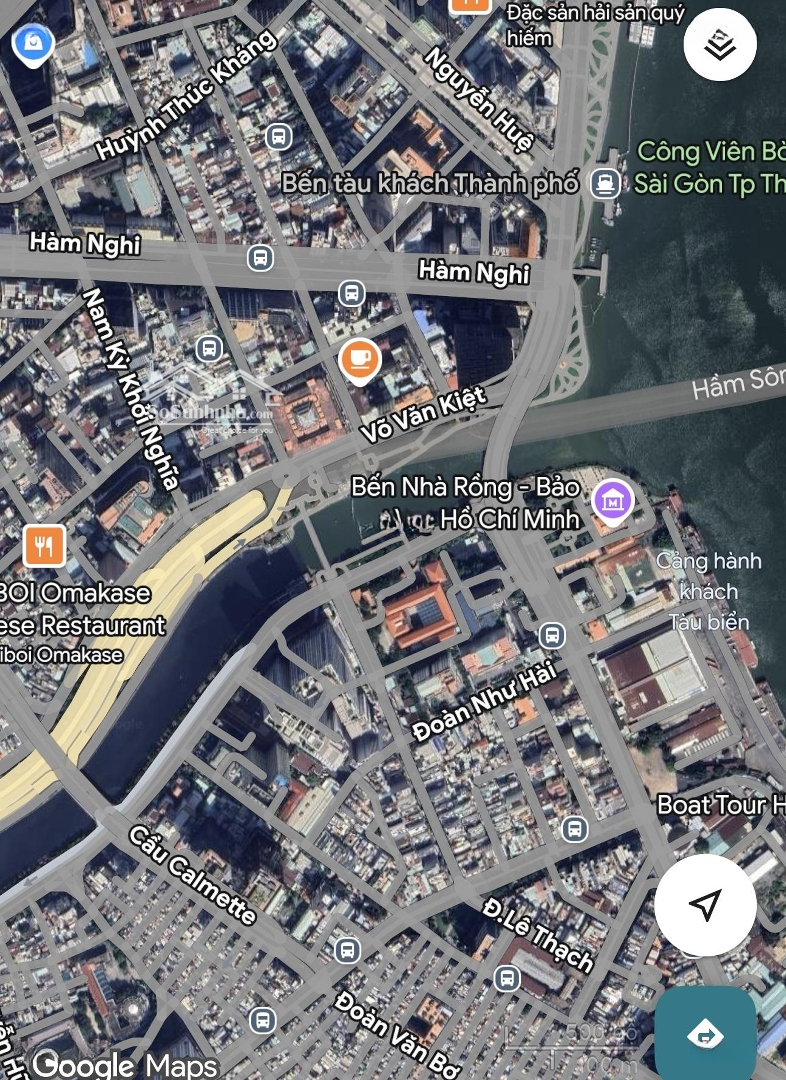The height and width of the screenshot is (1080, 786).
Task: Select the bus stop near Huỳnh Thúc Kháng
Action: (278, 135)
